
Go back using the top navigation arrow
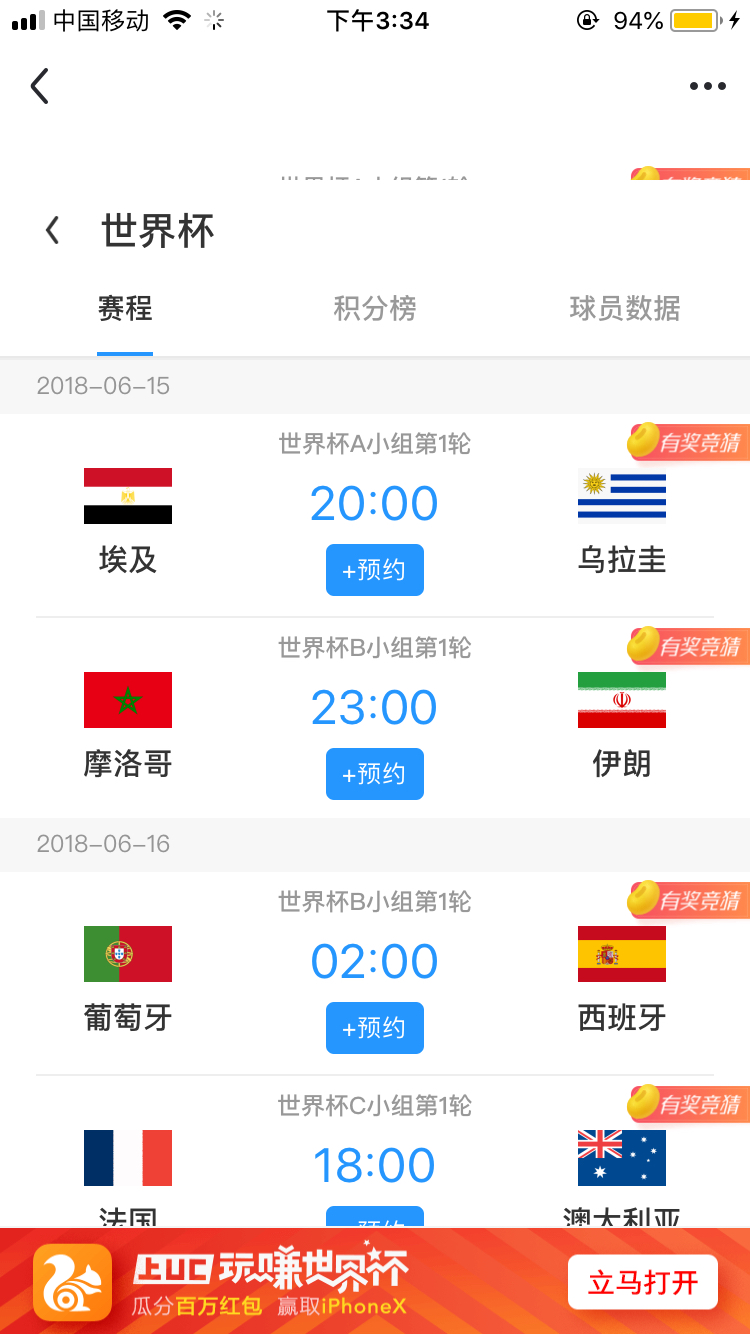coord(39,86)
